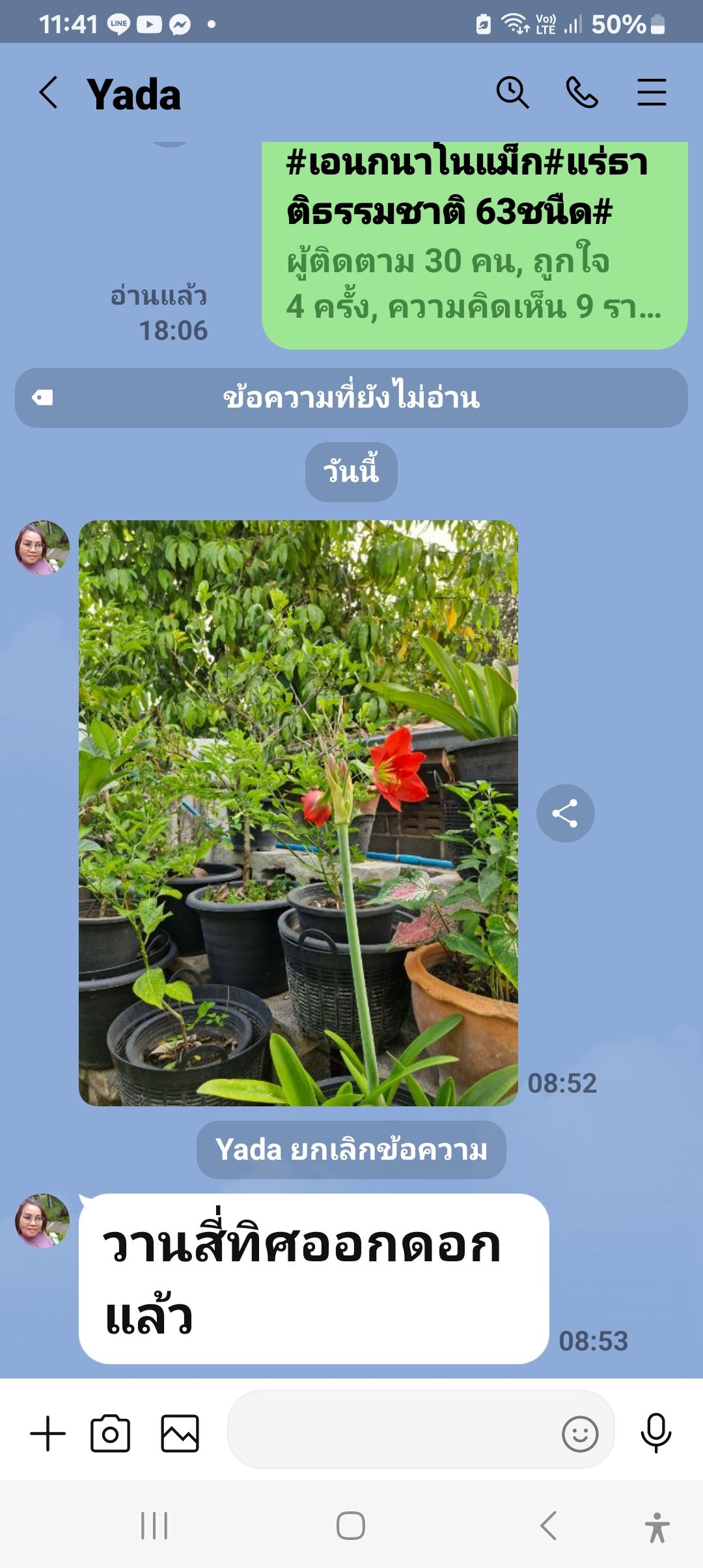Go back from the Yada chat

49,92
